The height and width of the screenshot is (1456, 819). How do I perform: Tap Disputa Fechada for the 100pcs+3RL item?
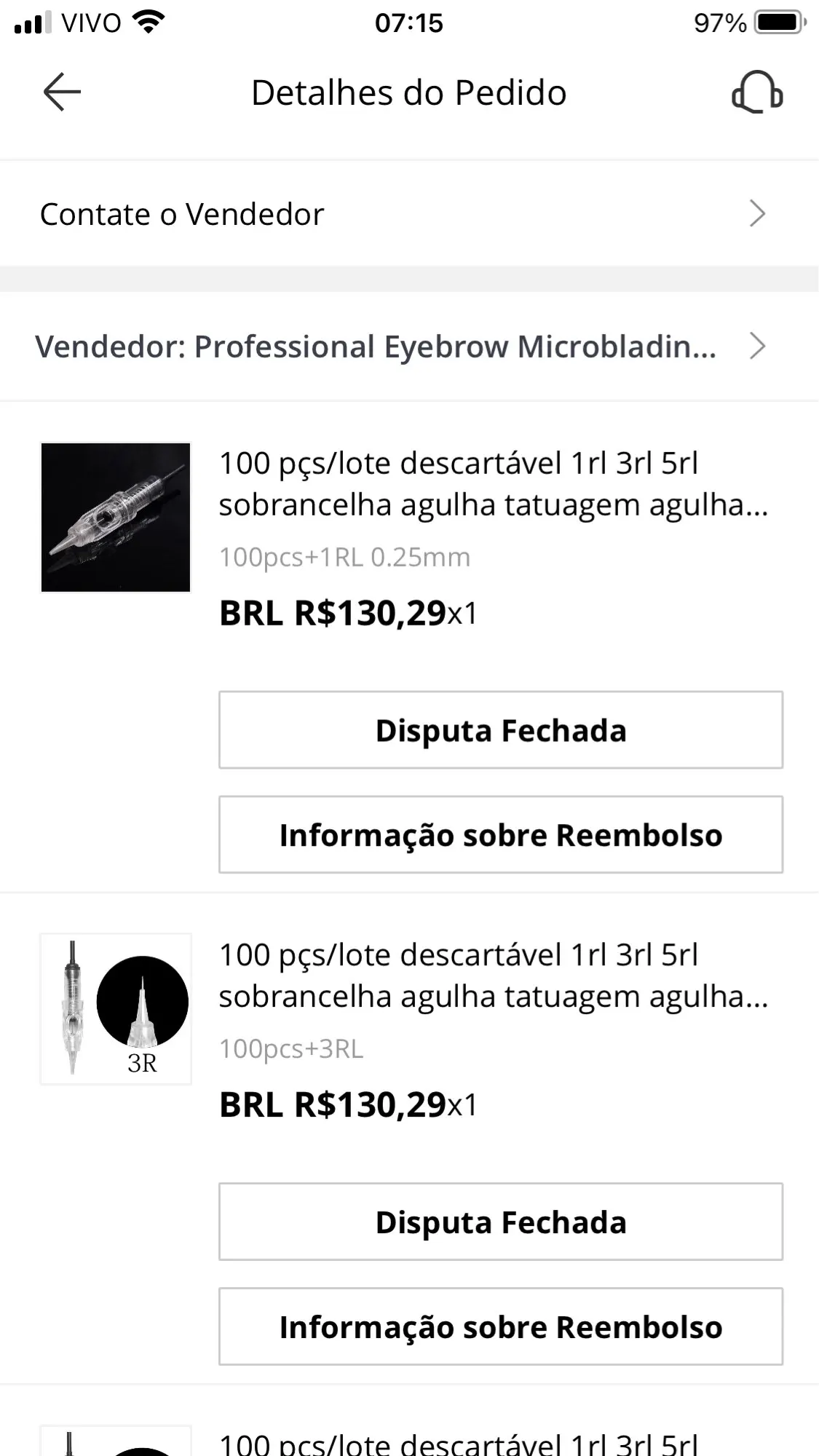pos(501,1222)
